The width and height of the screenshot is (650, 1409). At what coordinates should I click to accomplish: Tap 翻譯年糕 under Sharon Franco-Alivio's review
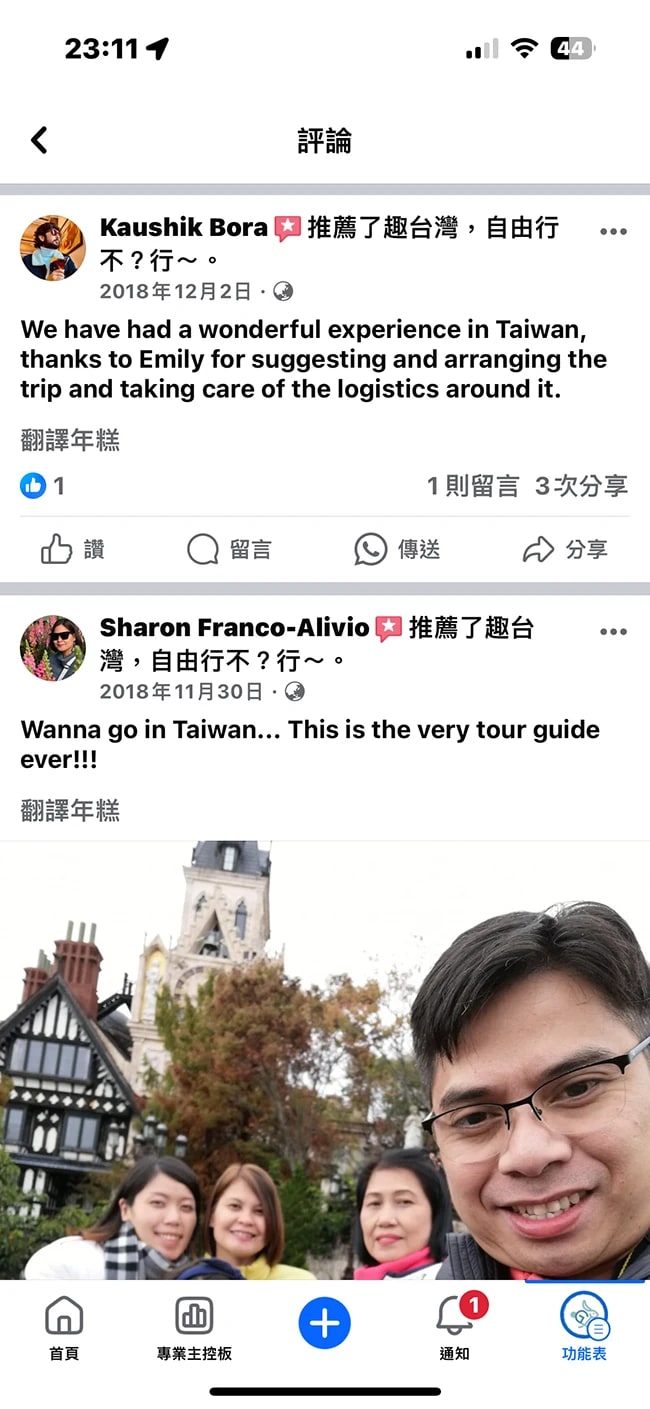(70, 810)
